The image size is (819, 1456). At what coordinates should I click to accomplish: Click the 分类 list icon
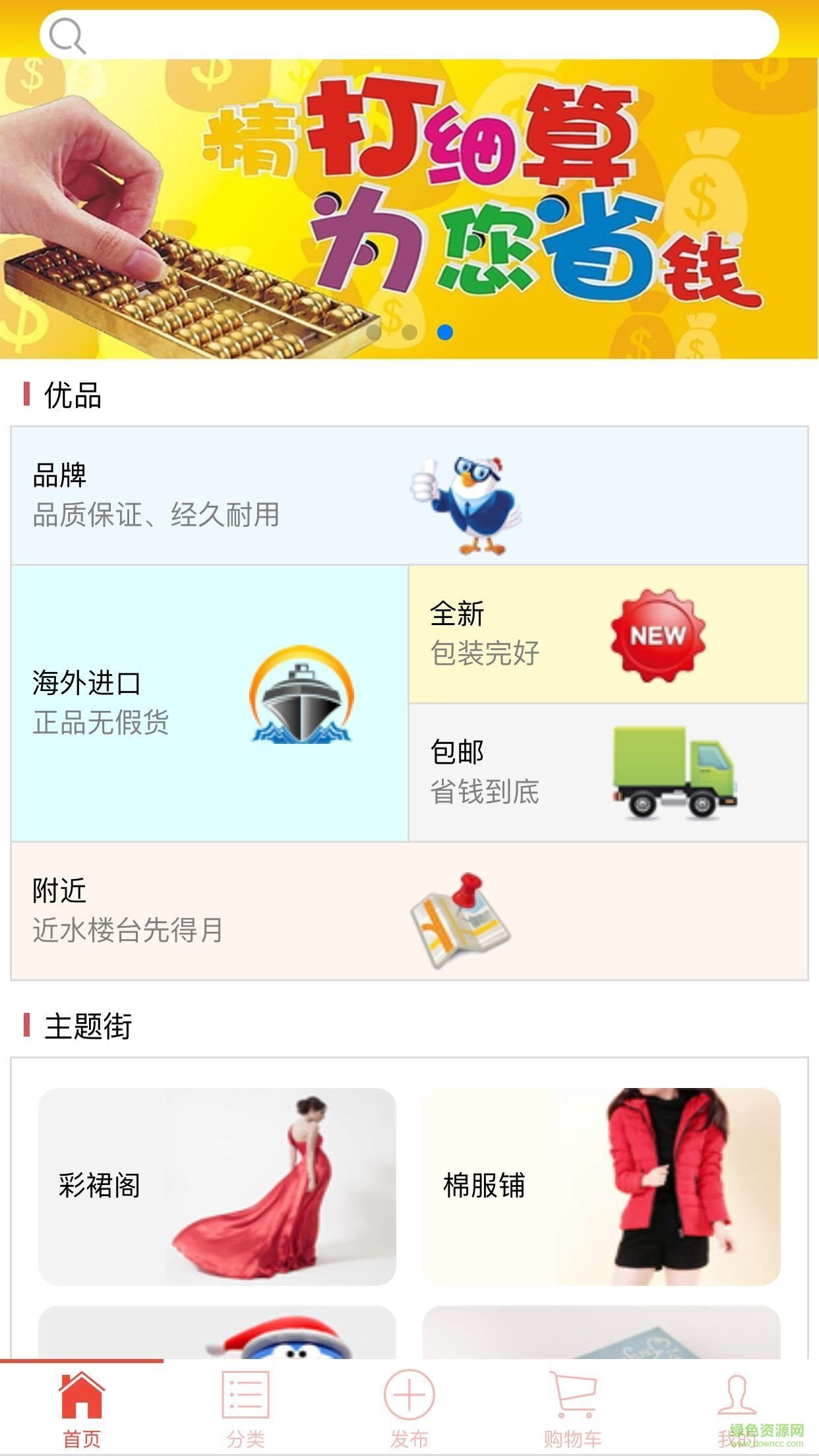244,1393
